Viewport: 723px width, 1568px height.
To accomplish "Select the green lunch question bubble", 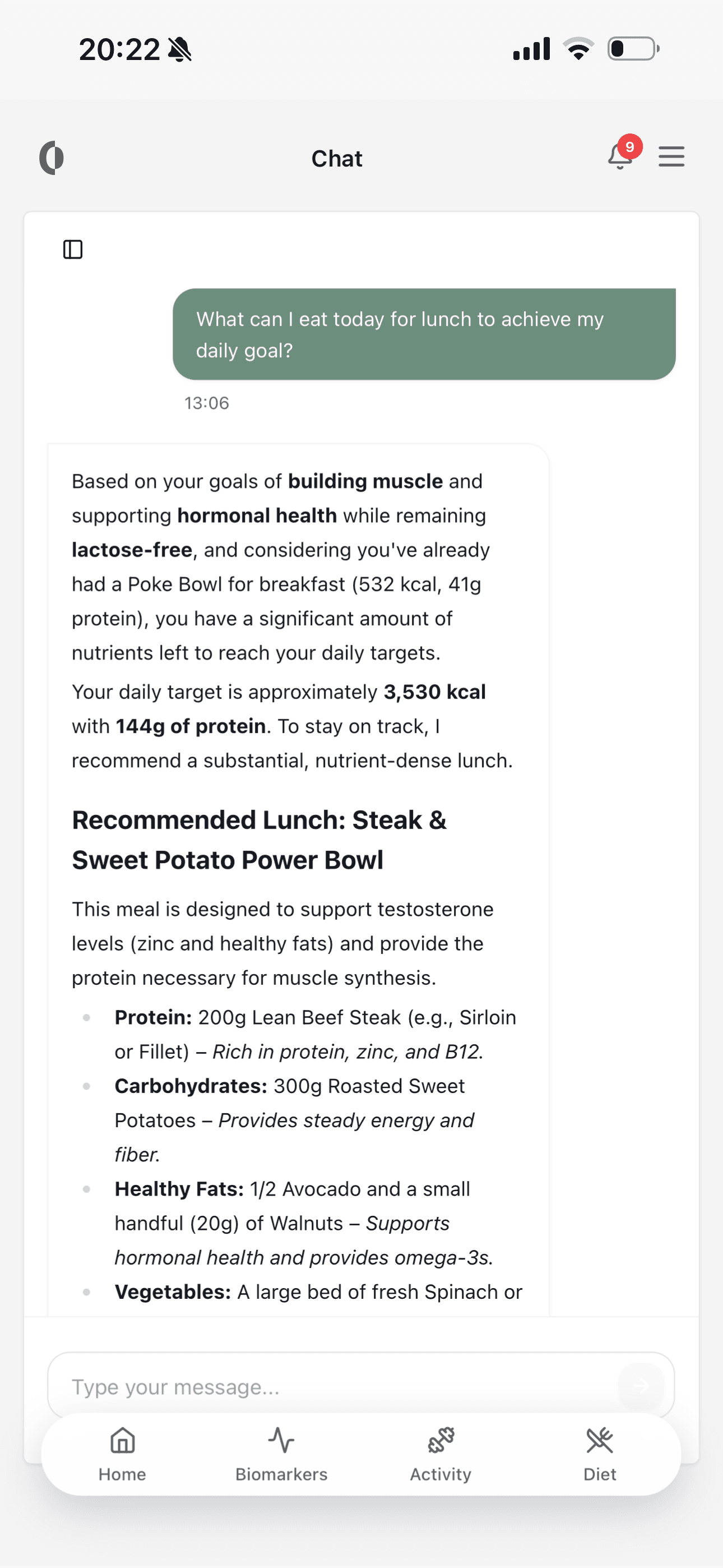I will click(425, 334).
